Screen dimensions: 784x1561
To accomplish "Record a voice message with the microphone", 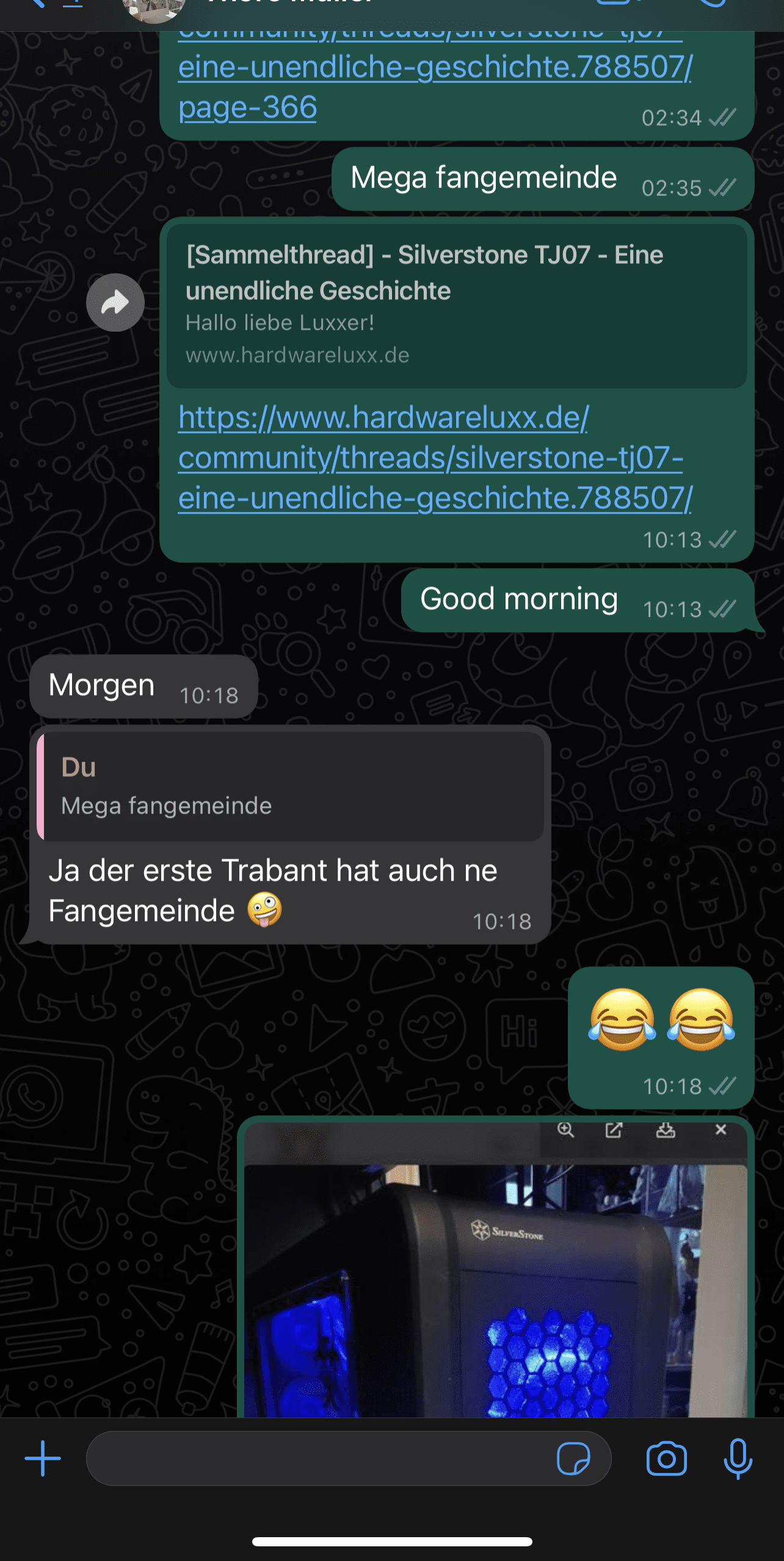I will tap(738, 1458).
